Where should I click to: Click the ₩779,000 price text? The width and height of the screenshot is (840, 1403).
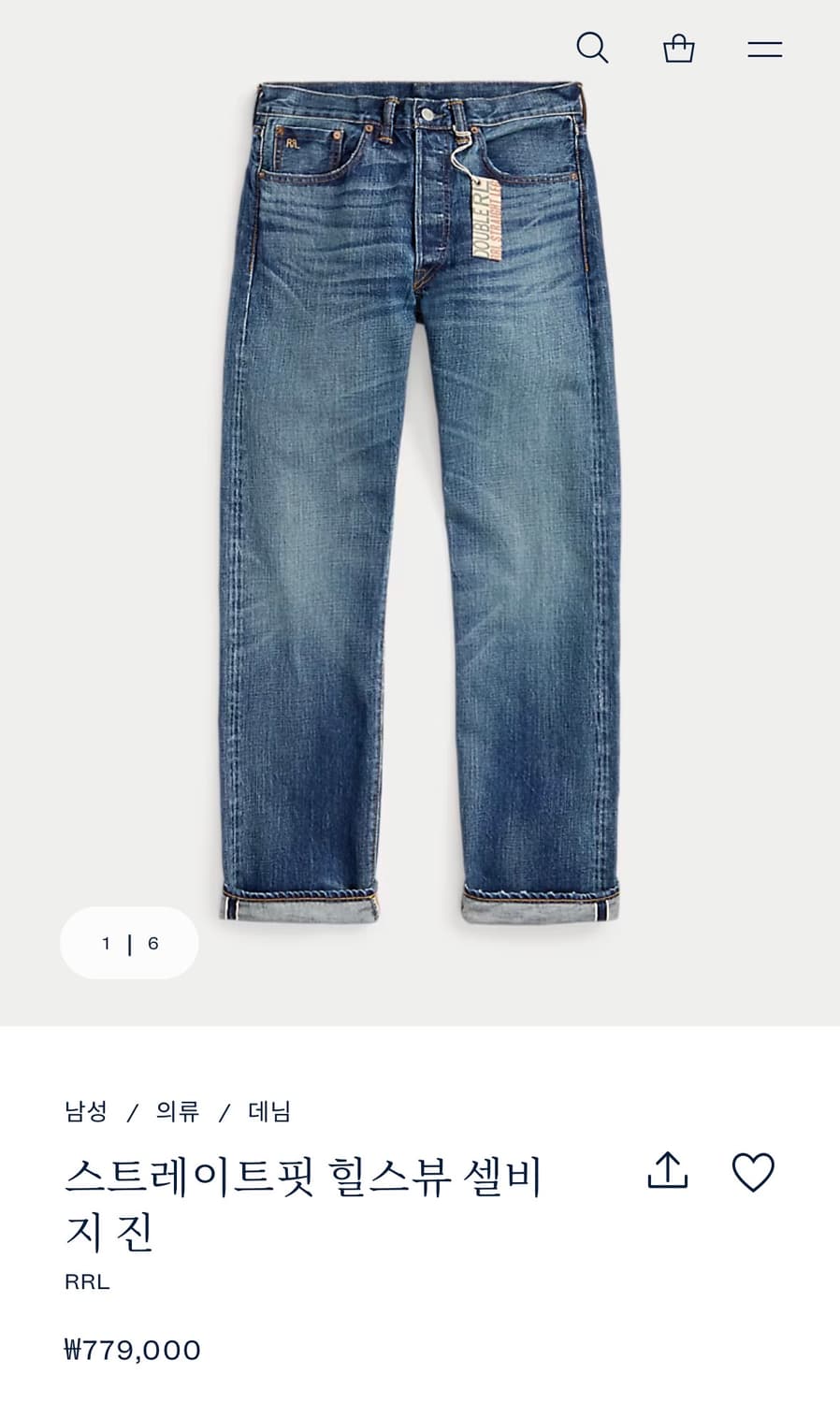pyautogui.click(x=132, y=1350)
